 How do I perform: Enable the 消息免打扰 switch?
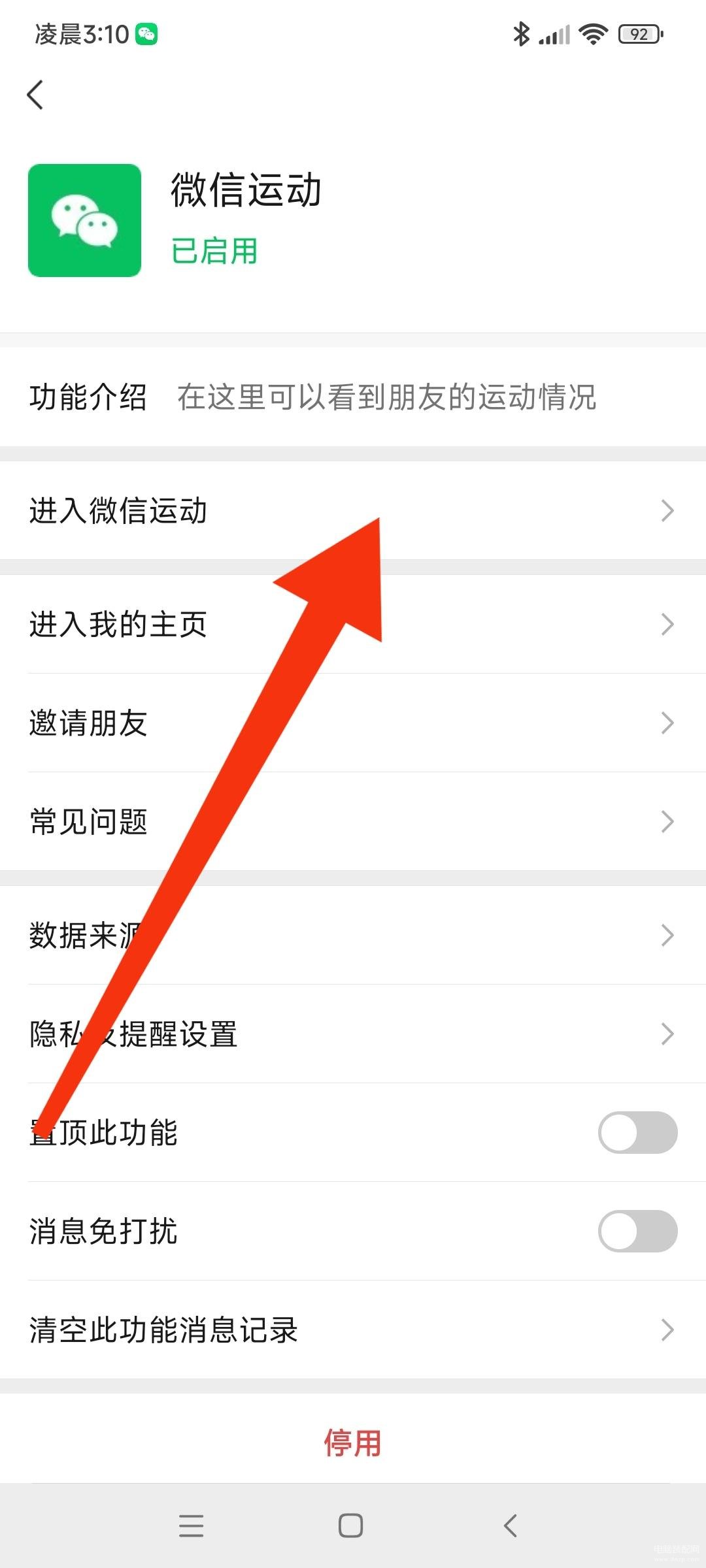click(x=637, y=1231)
